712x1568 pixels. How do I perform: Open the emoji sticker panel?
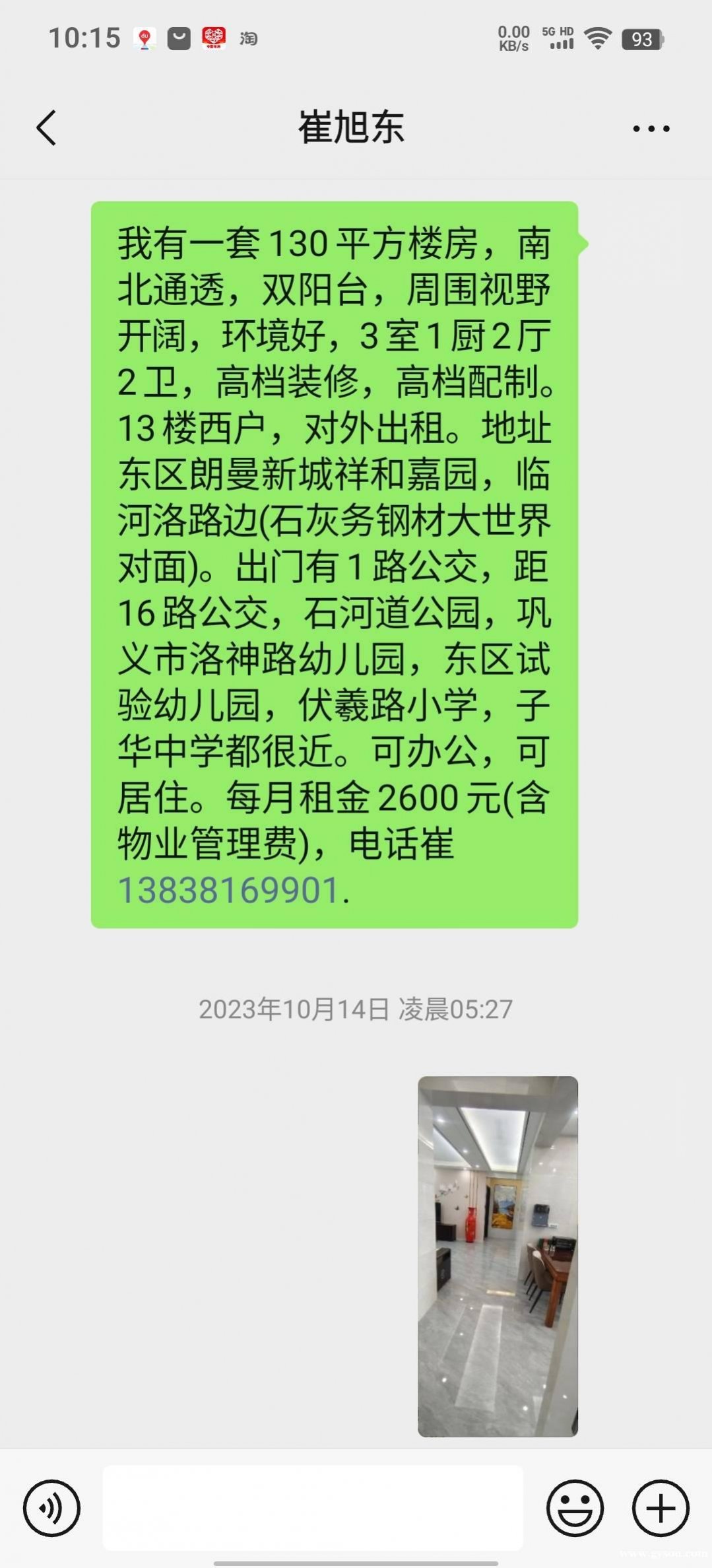pos(575,1508)
